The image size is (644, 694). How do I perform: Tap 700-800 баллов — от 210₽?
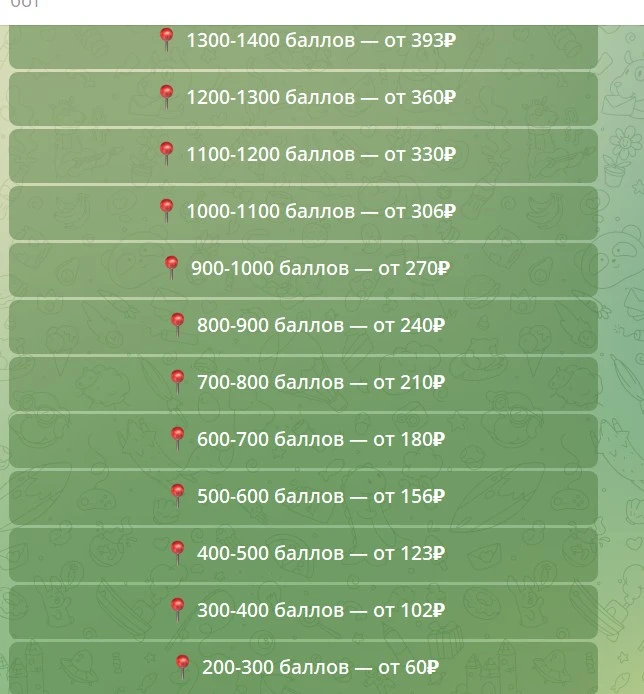tap(303, 384)
